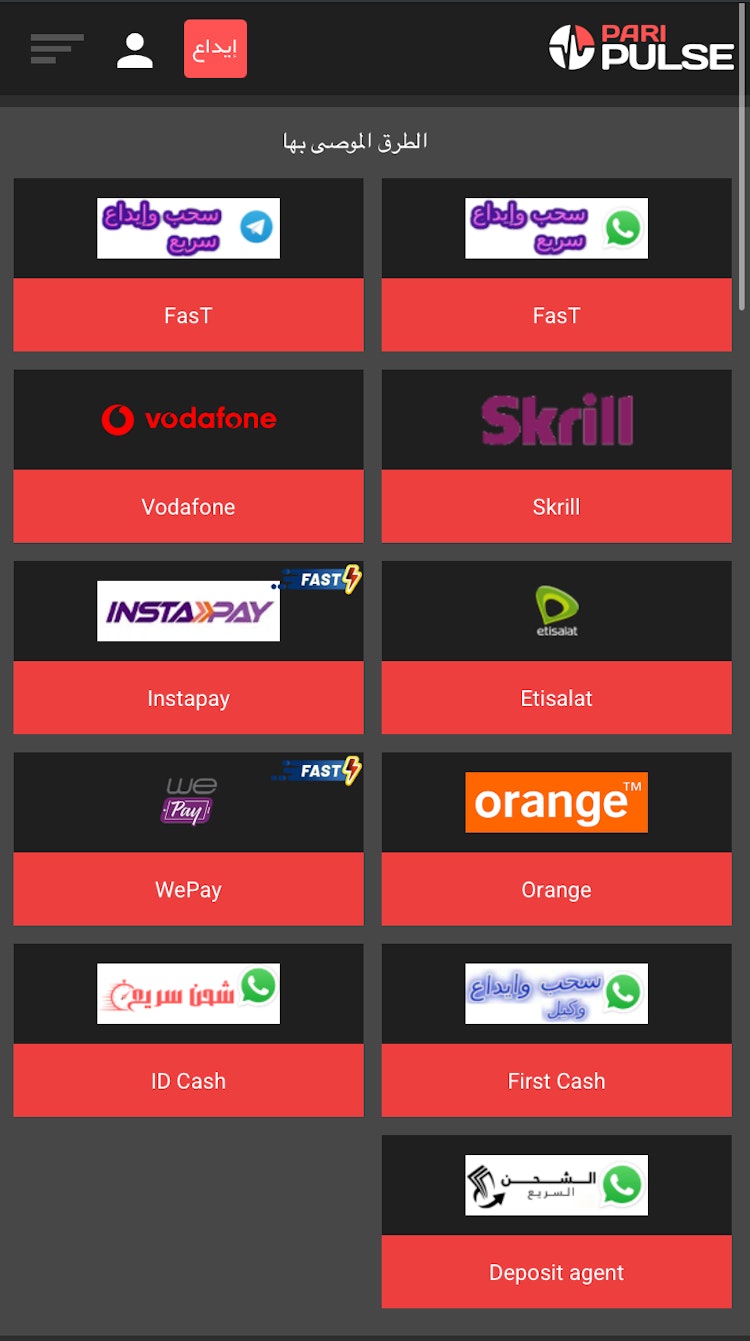Open the user account icon
The image size is (750, 1341).
(135, 50)
